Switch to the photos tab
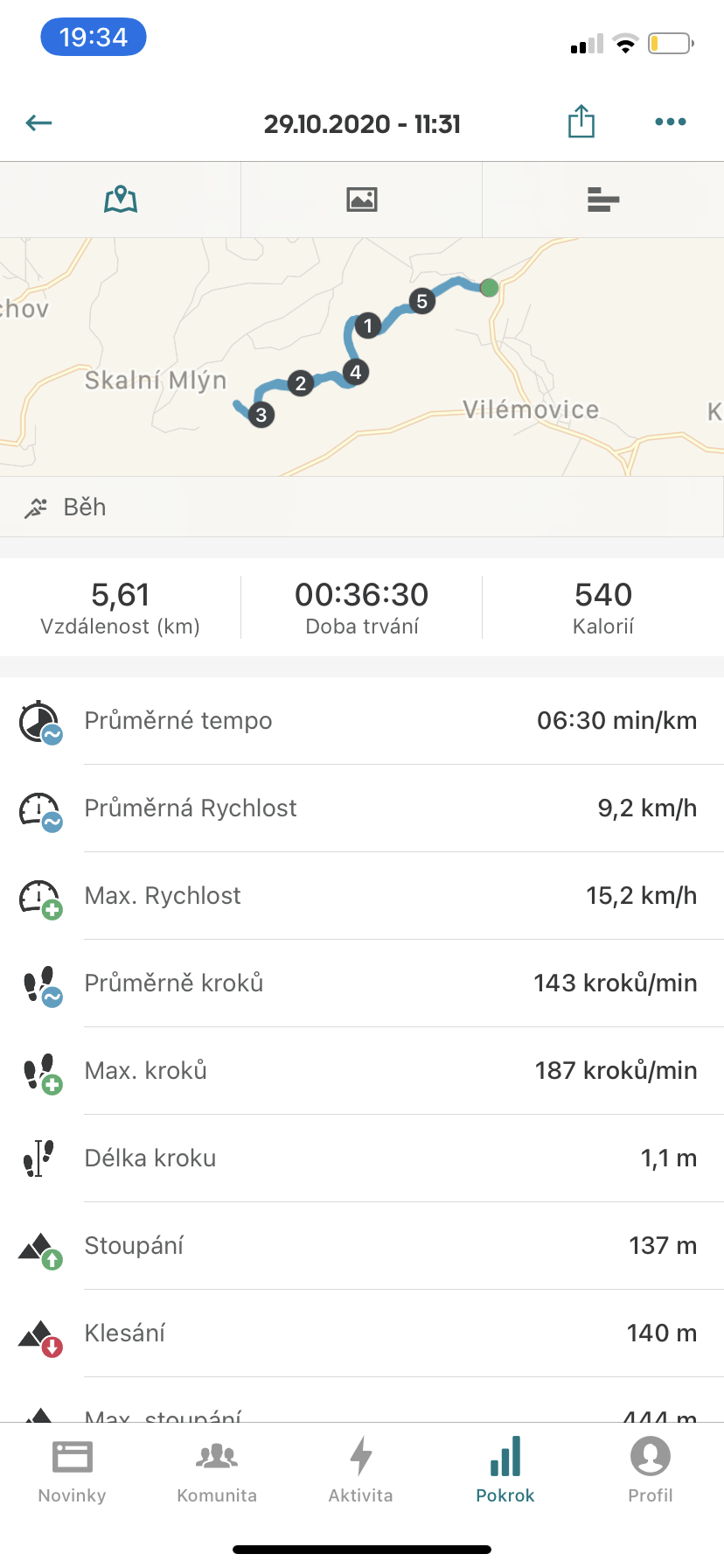 (x=362, y=199)
